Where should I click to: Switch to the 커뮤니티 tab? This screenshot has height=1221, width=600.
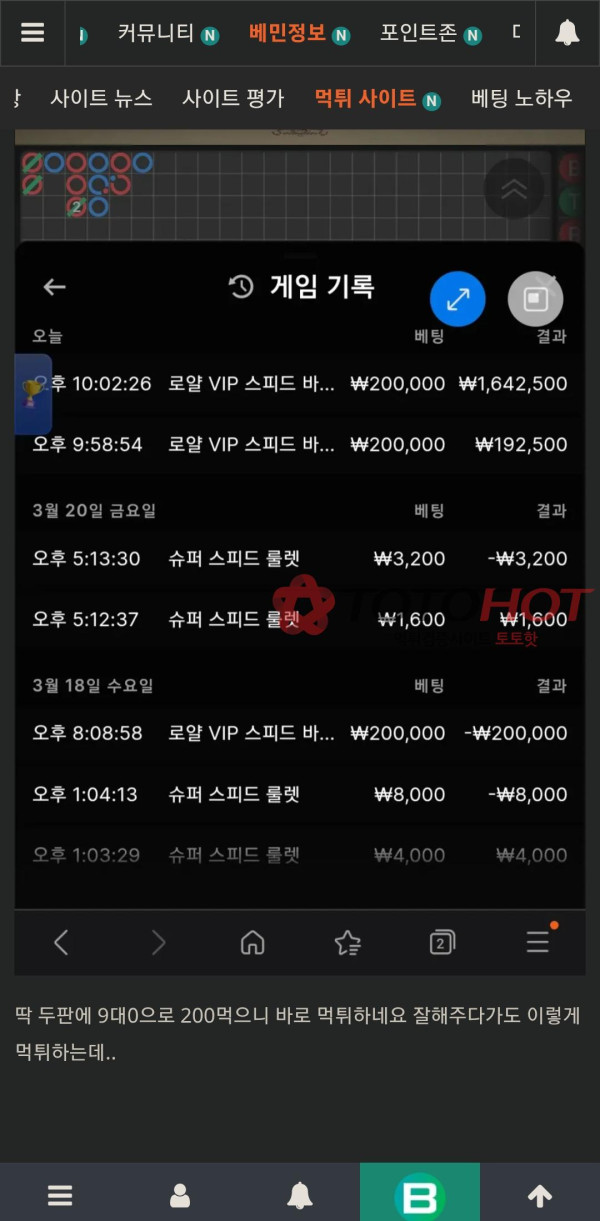click(x=156, y=33)
